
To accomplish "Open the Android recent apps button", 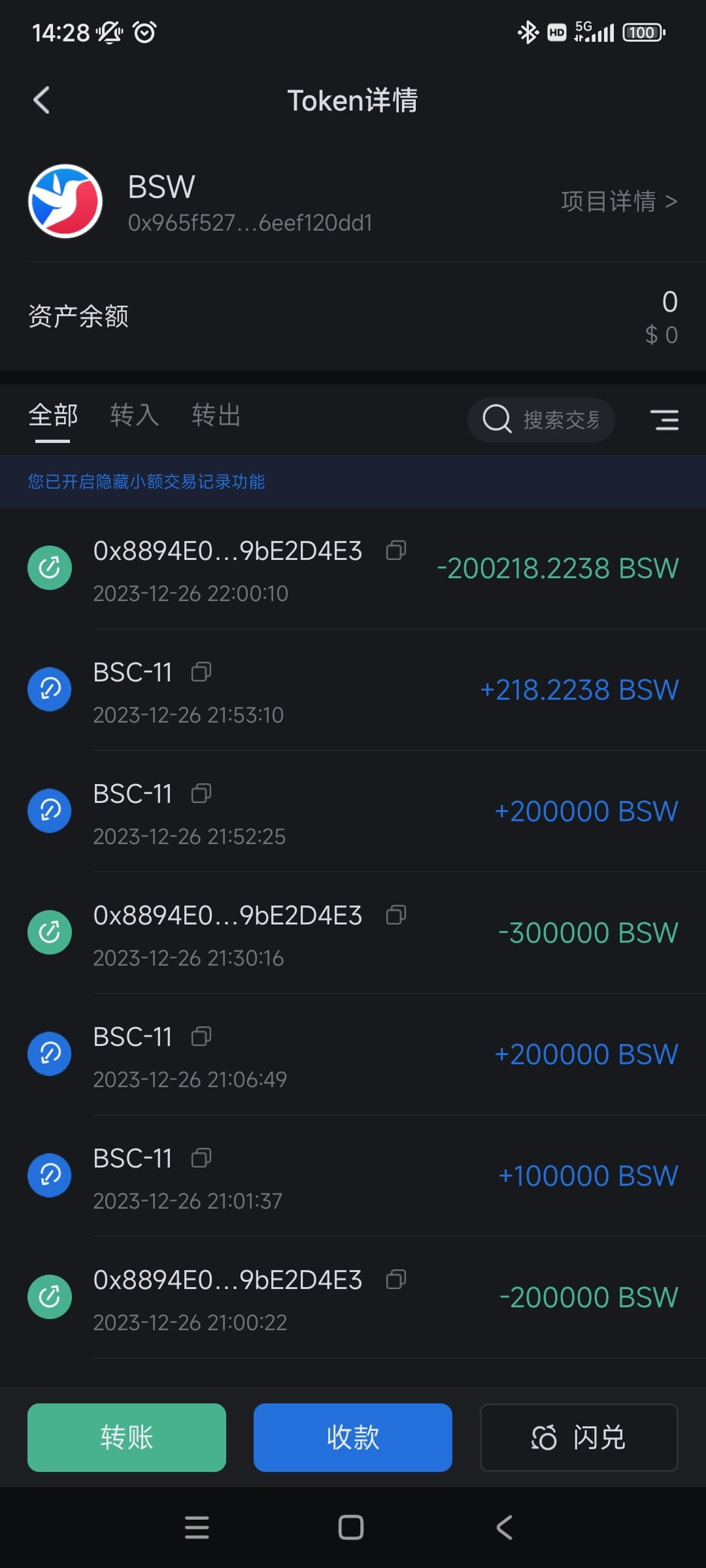I will pos(197,1527).
